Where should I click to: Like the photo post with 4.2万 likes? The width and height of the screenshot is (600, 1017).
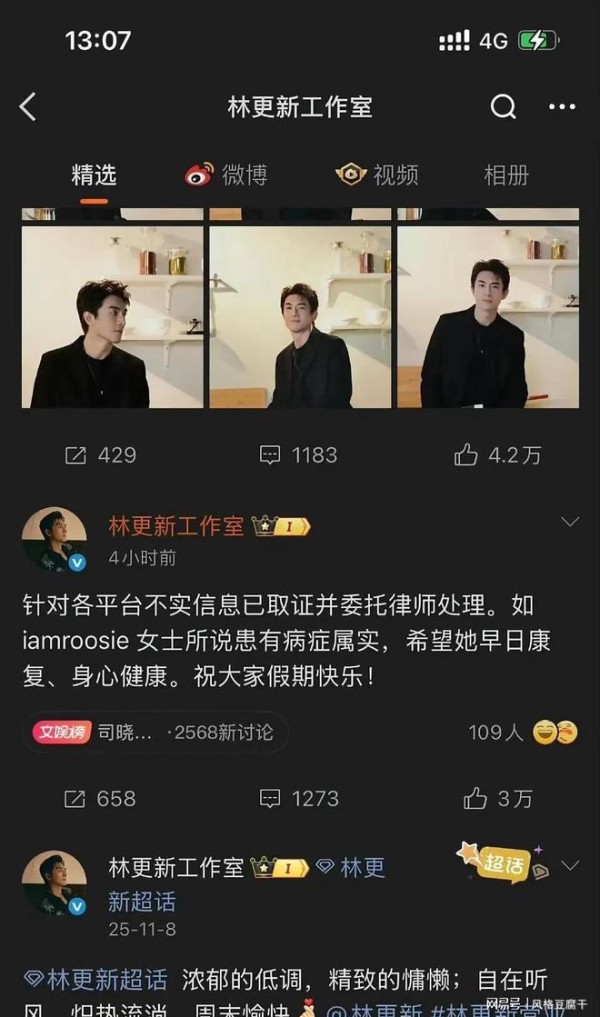497,455
